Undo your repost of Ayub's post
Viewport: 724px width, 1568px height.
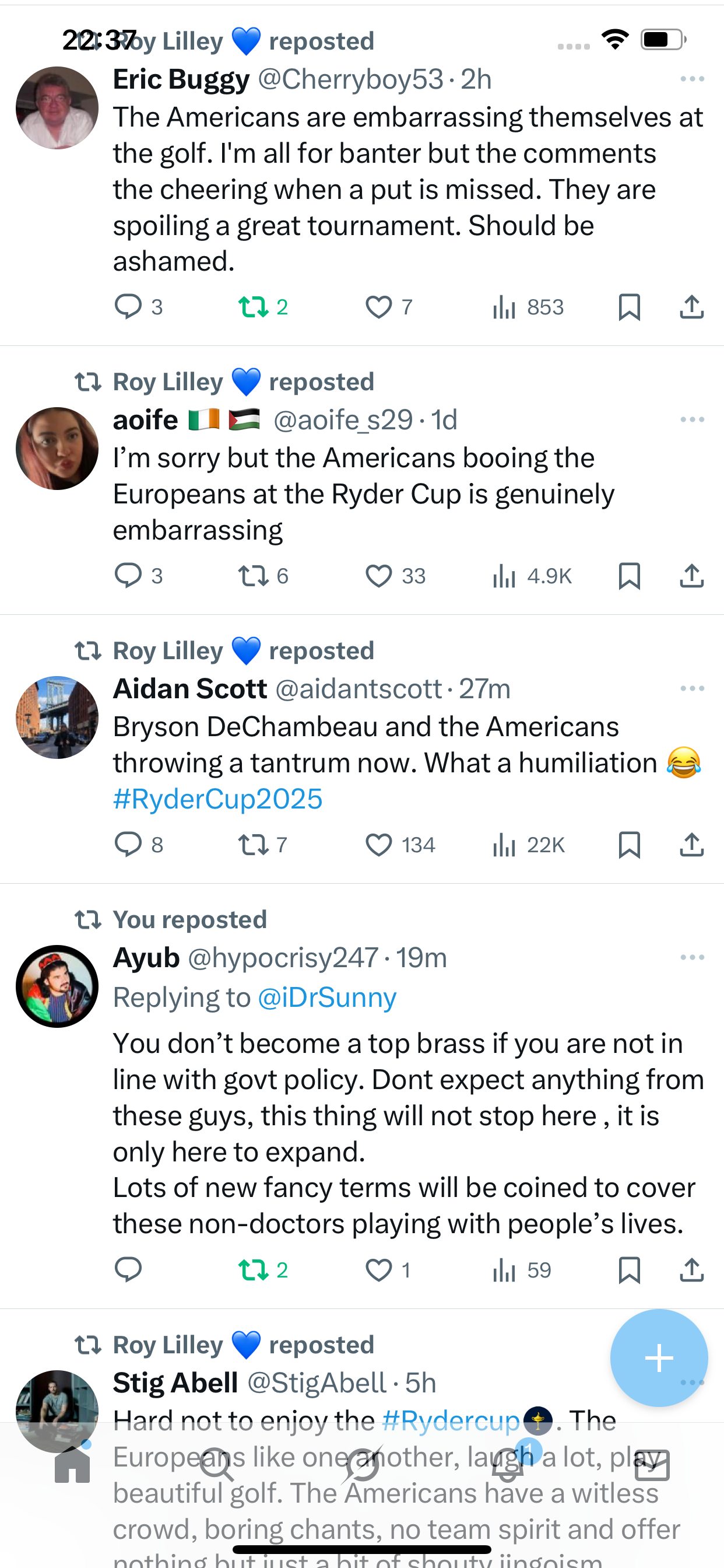[253, 1270]
